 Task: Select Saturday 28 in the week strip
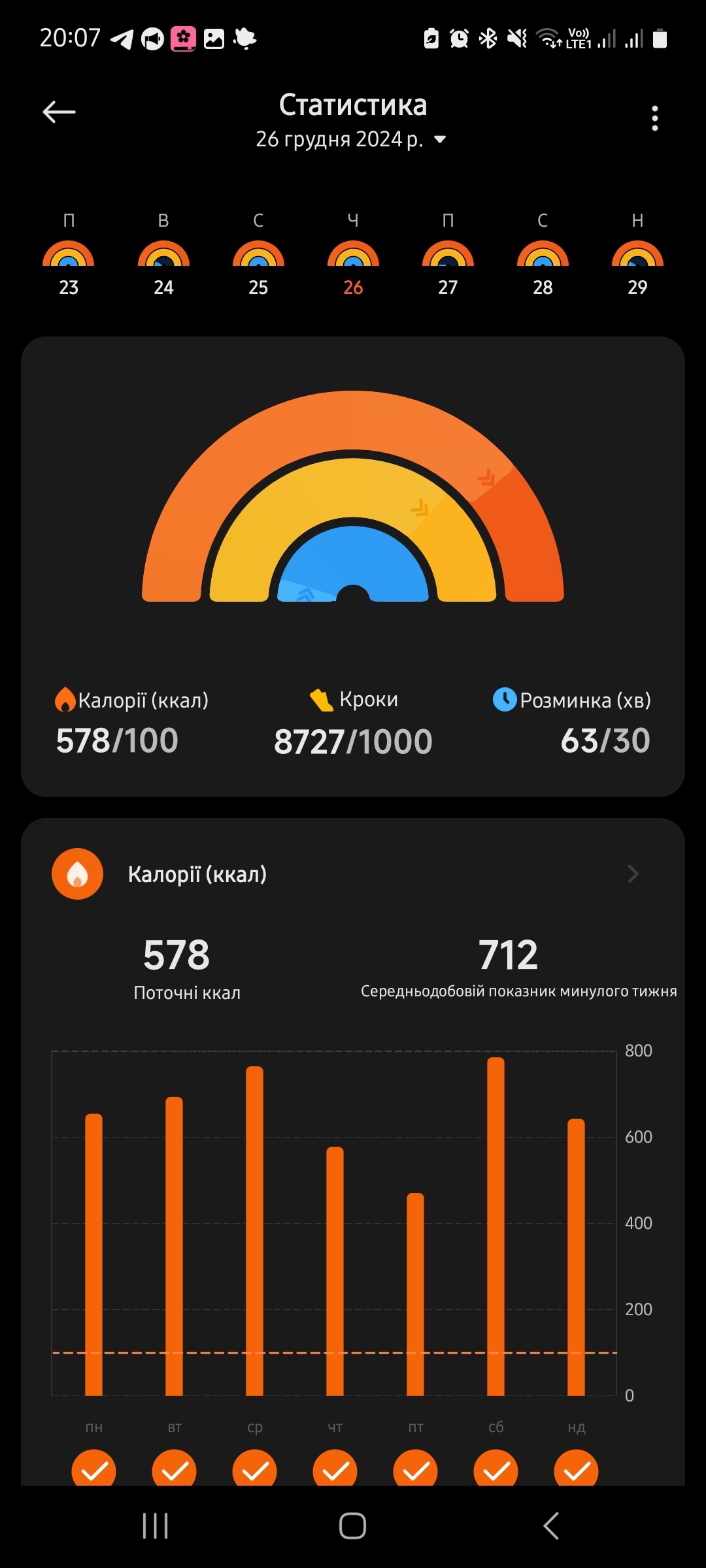pyautogui.click(x=543, y=255)
